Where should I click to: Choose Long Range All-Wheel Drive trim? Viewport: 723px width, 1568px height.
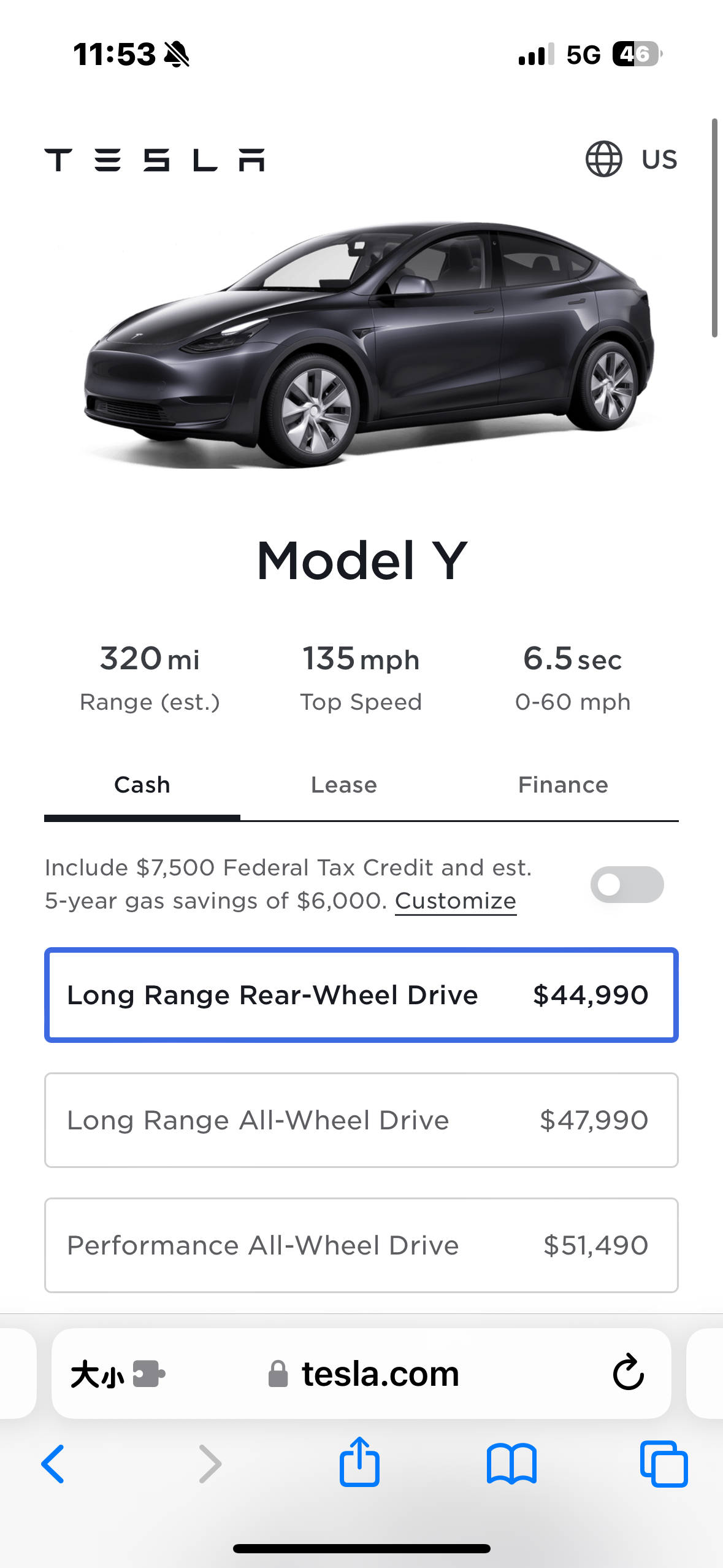[361, 1120]
